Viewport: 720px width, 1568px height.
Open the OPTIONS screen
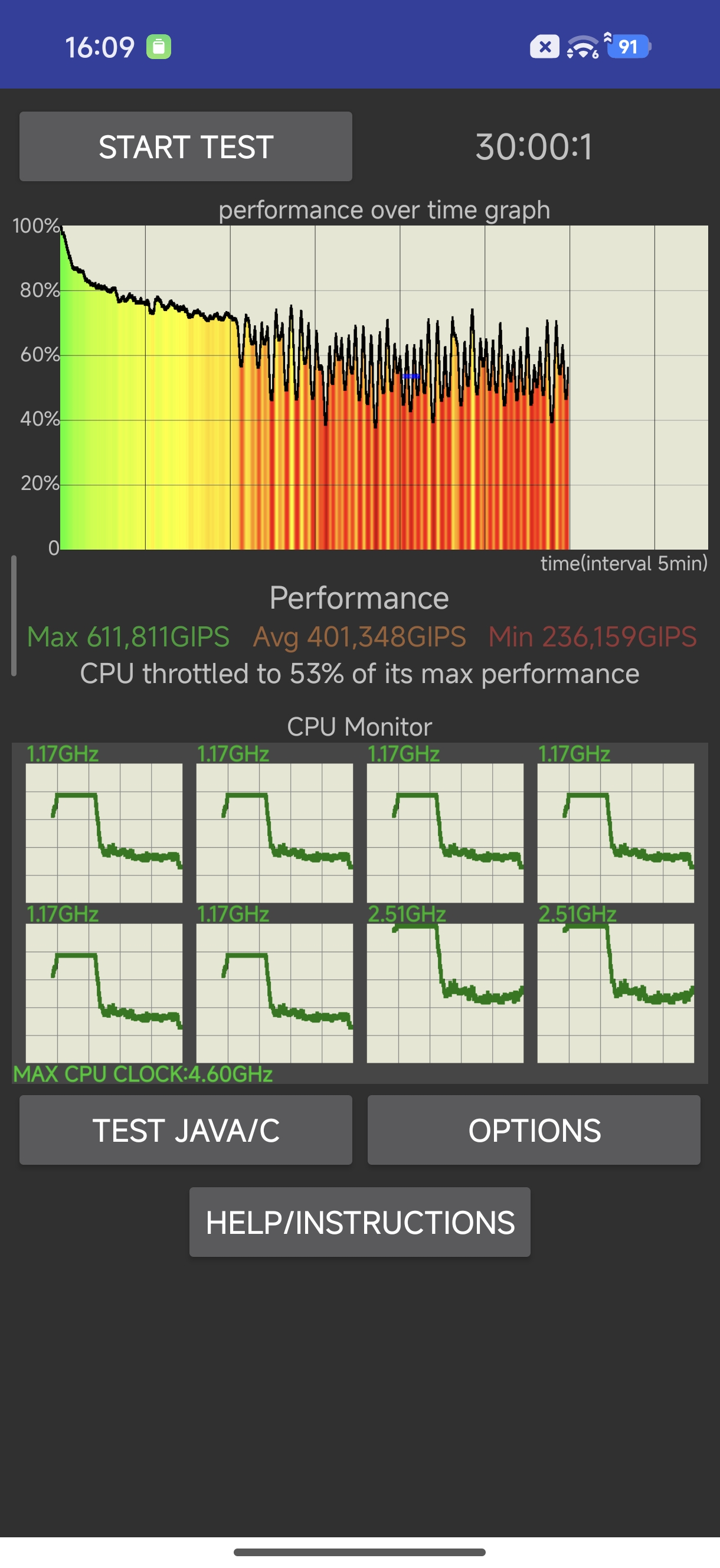pyautogui.click(x=534, y=1131)
